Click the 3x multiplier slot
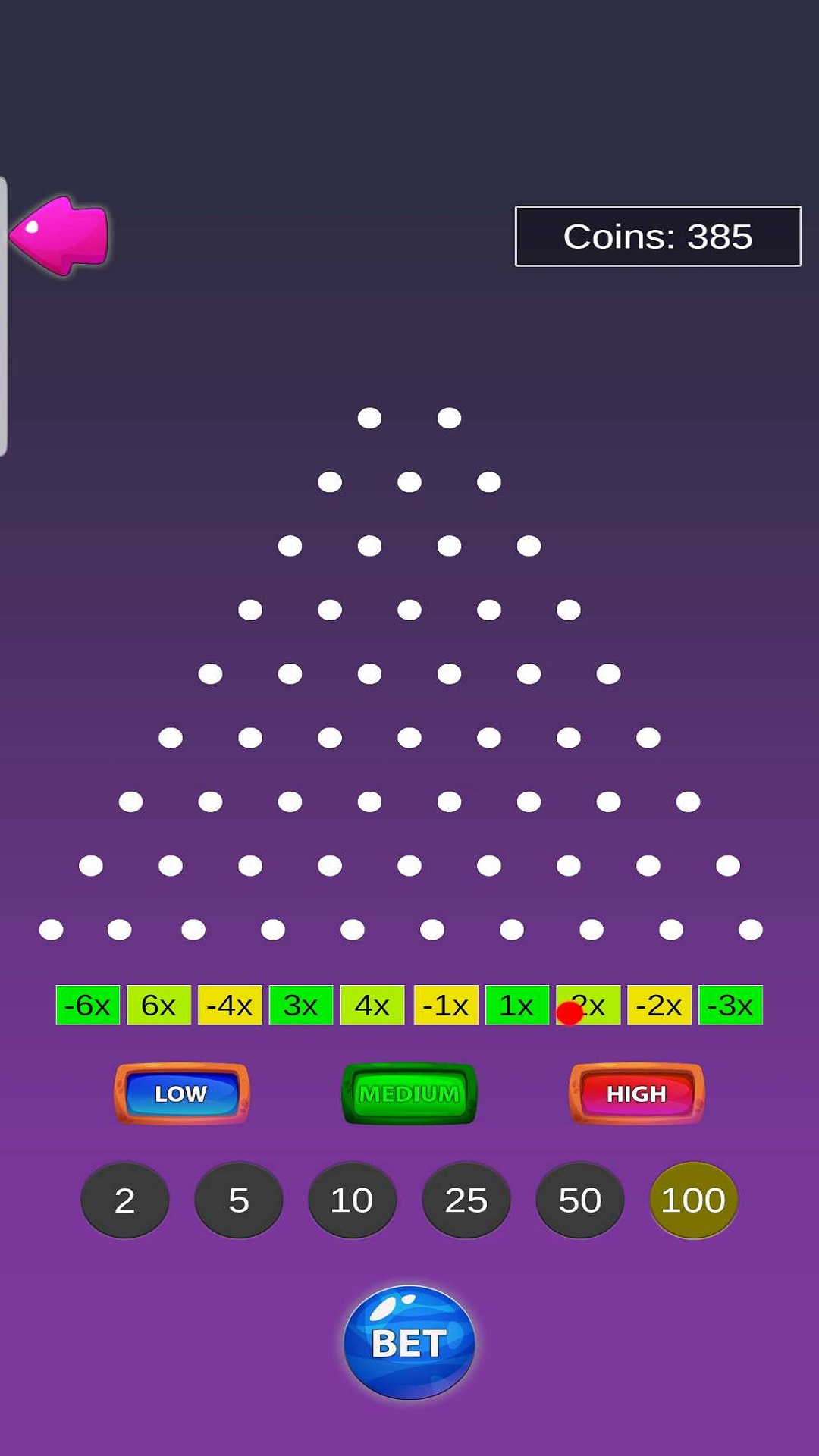The image size is (819, 1456). click(x=300, y=1005)
